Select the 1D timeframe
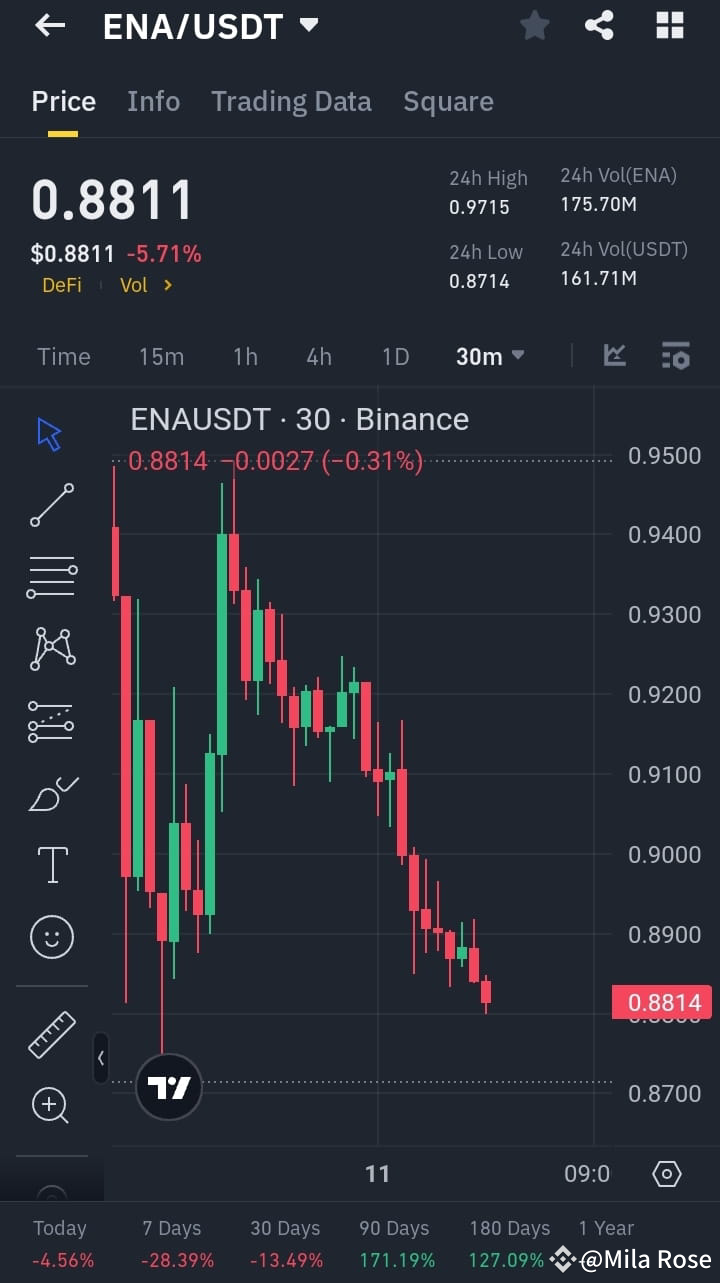 tap(395, 356)
